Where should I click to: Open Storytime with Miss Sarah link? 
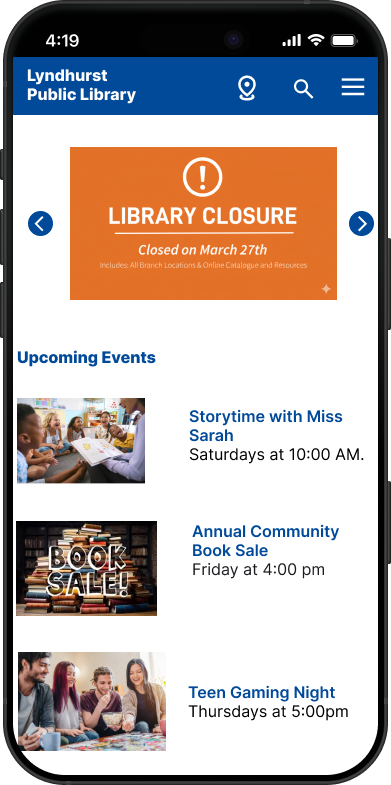266,426
